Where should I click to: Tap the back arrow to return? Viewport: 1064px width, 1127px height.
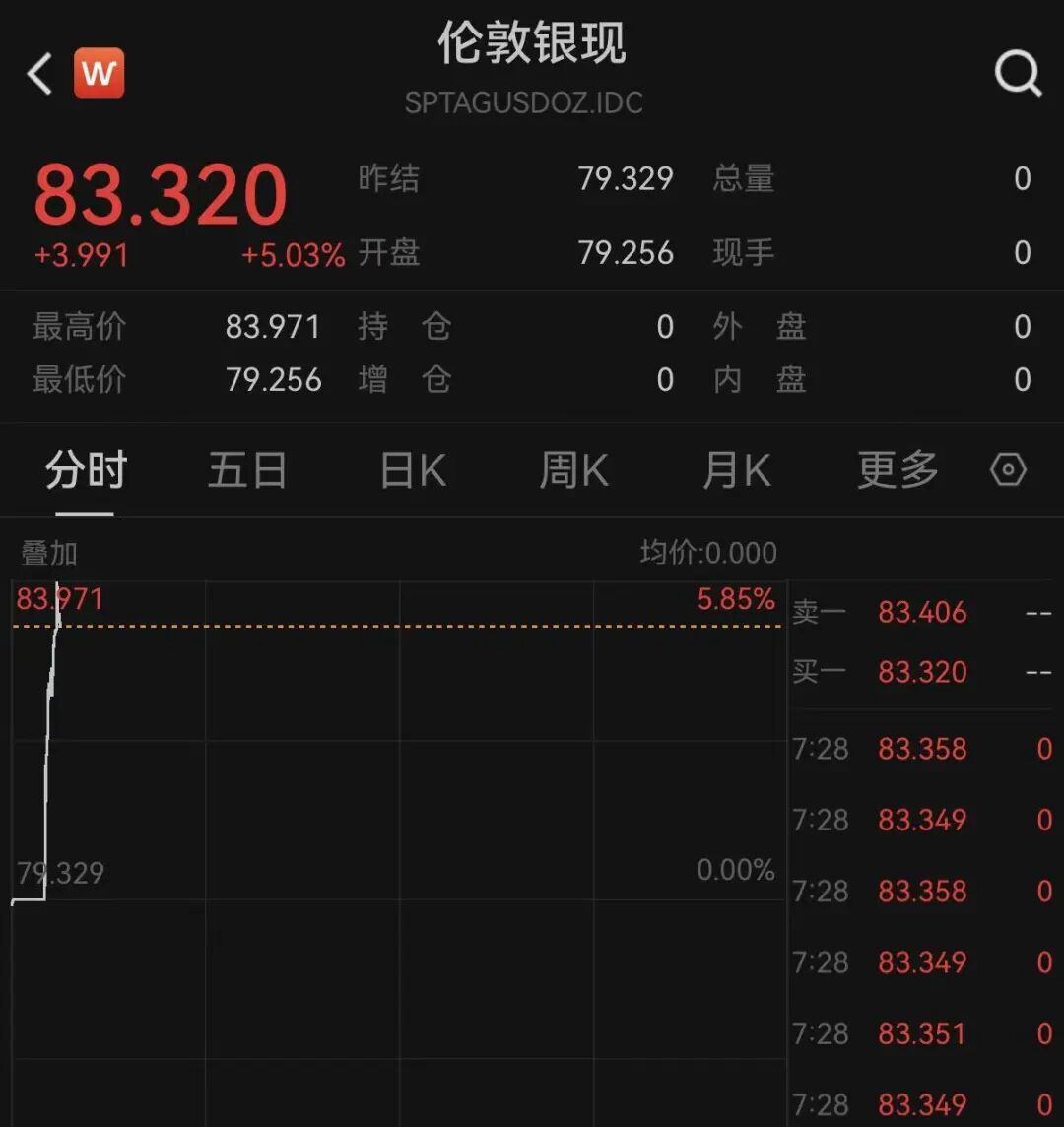click(39, 73)
